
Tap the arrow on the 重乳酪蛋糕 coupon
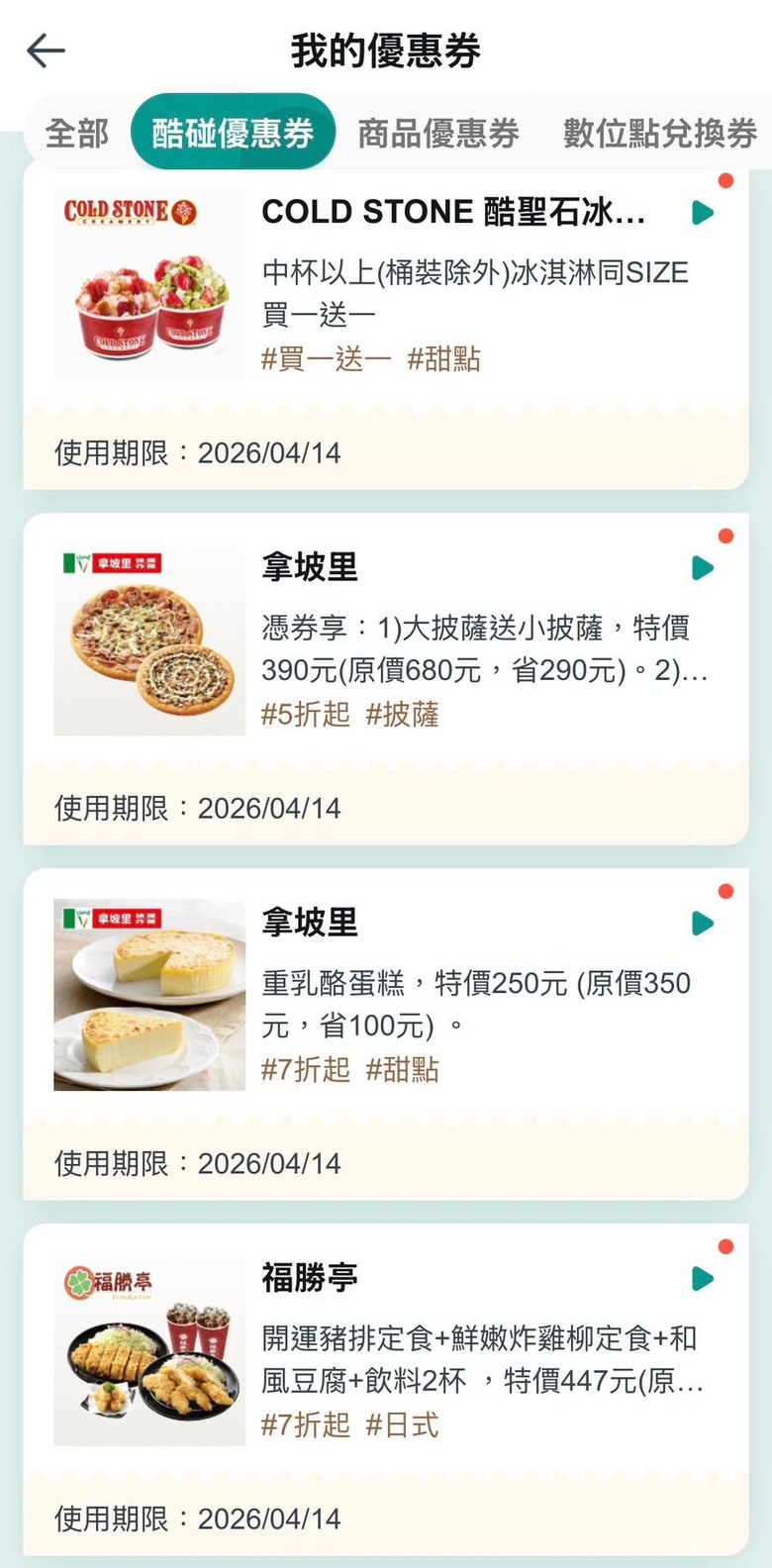pyautogui.click(x=703, y=923)
